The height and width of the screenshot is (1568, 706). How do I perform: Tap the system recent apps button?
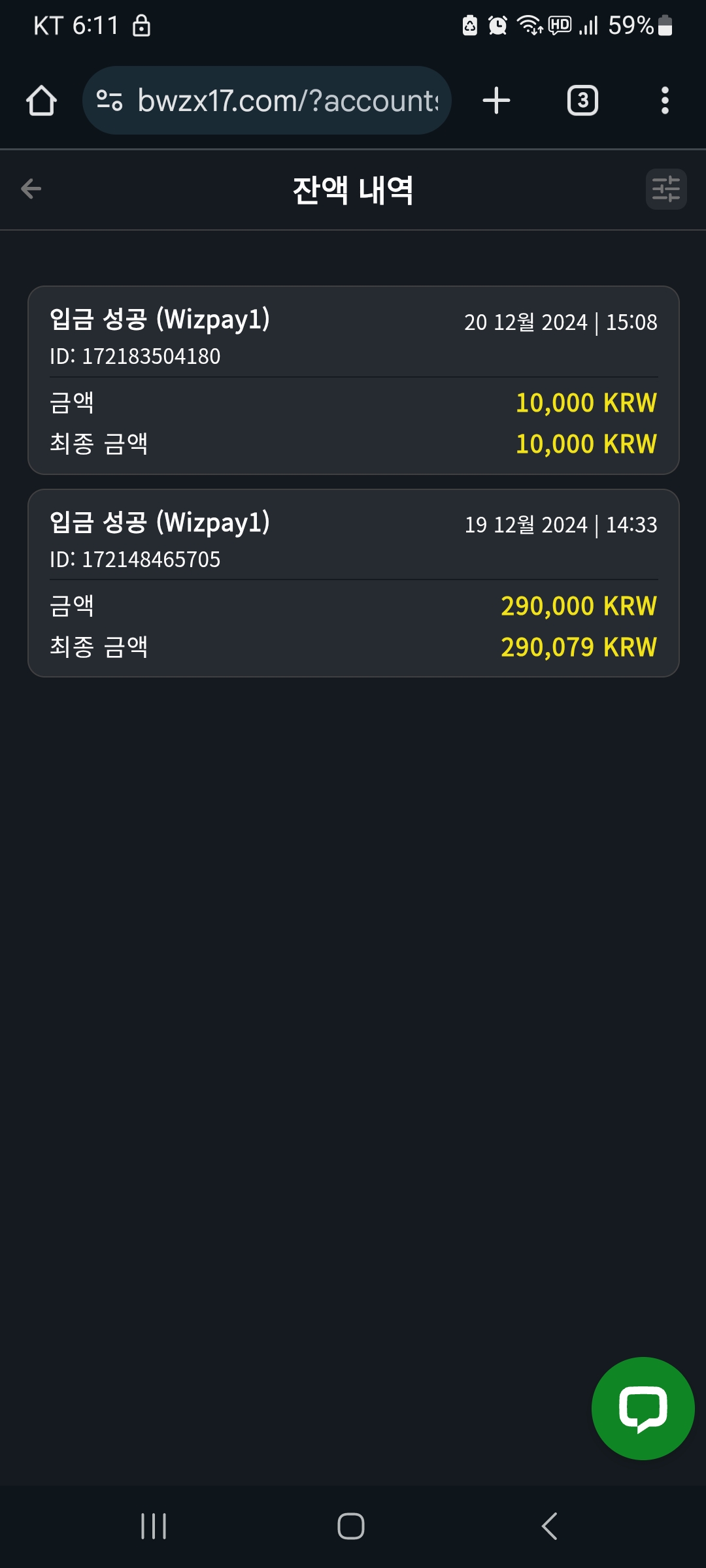154,1526
